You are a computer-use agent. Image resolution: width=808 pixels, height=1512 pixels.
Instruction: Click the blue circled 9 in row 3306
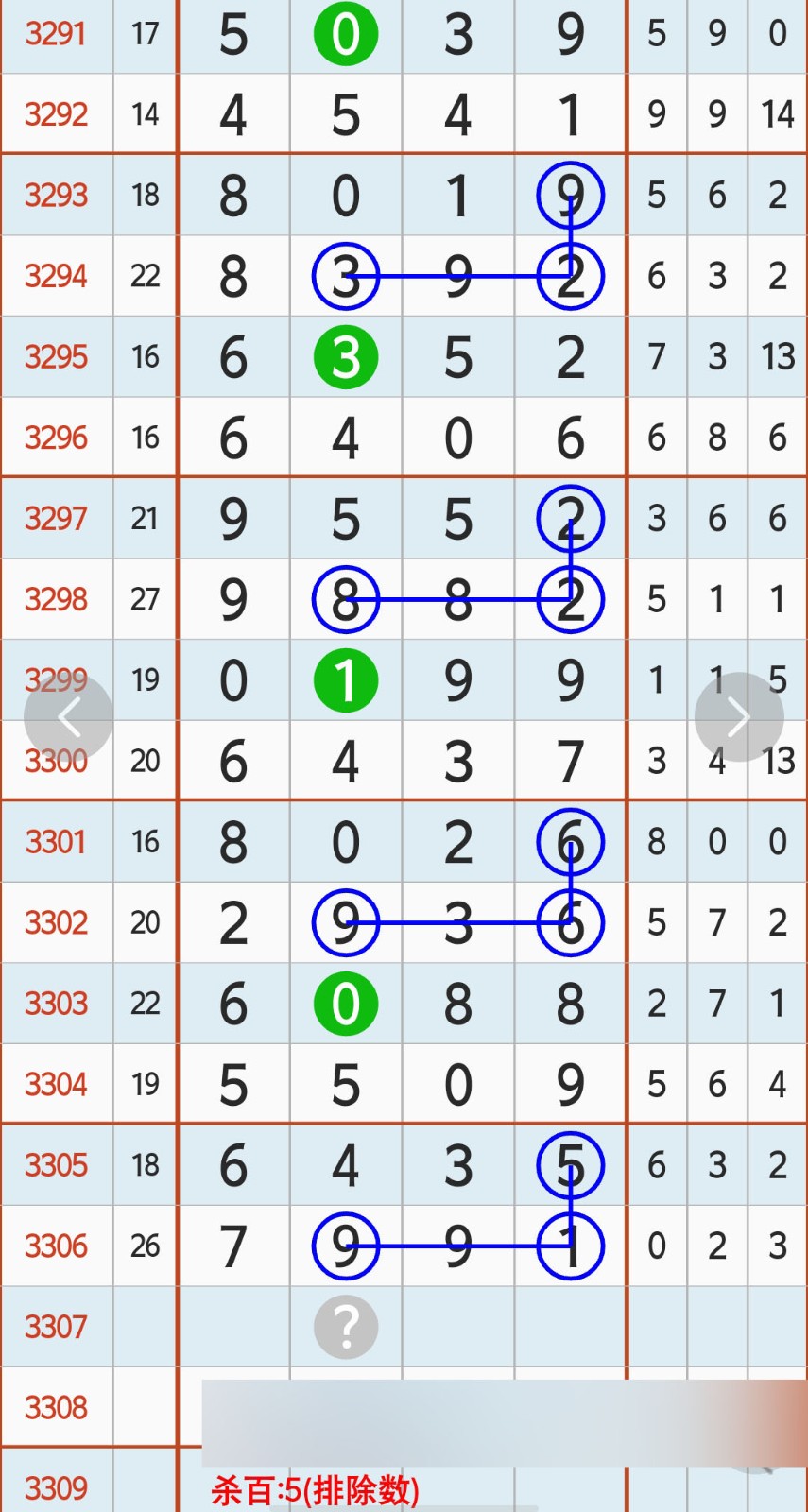[346, 1246]
